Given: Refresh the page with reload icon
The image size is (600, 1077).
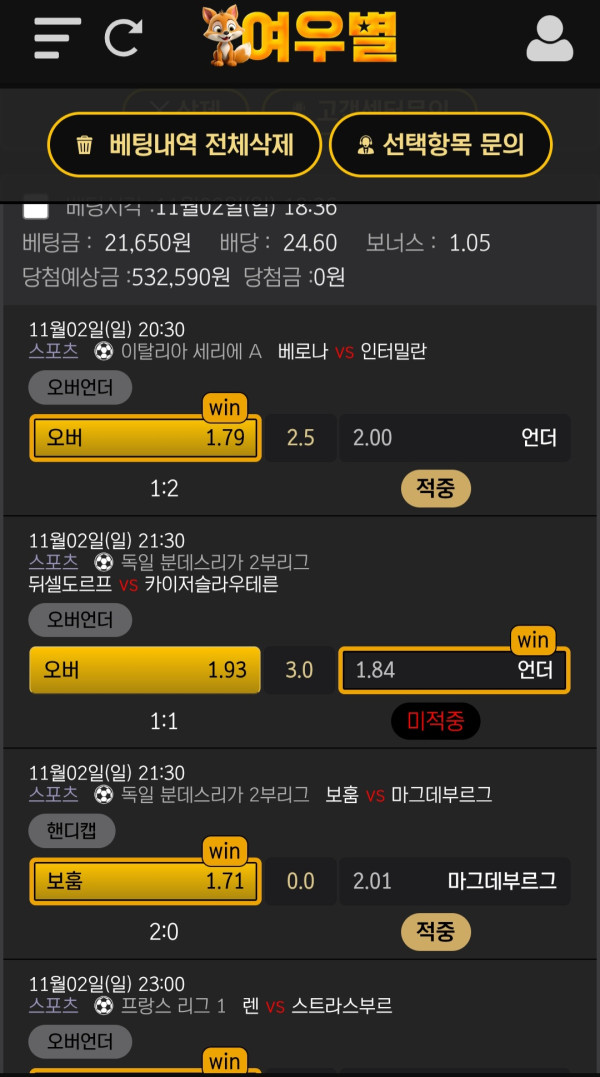Looking at the screenshot, I should point(124,38).
